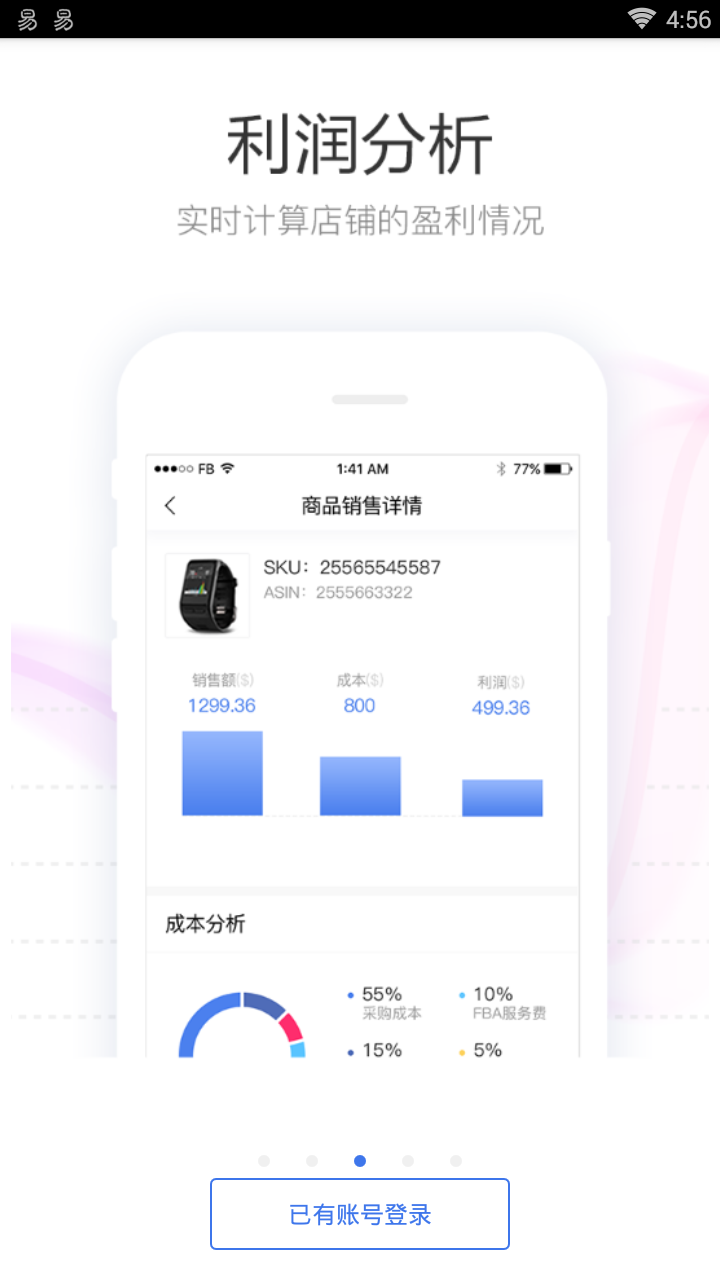Tap the 已有账号登录 button

click(x=360, y=1214)
